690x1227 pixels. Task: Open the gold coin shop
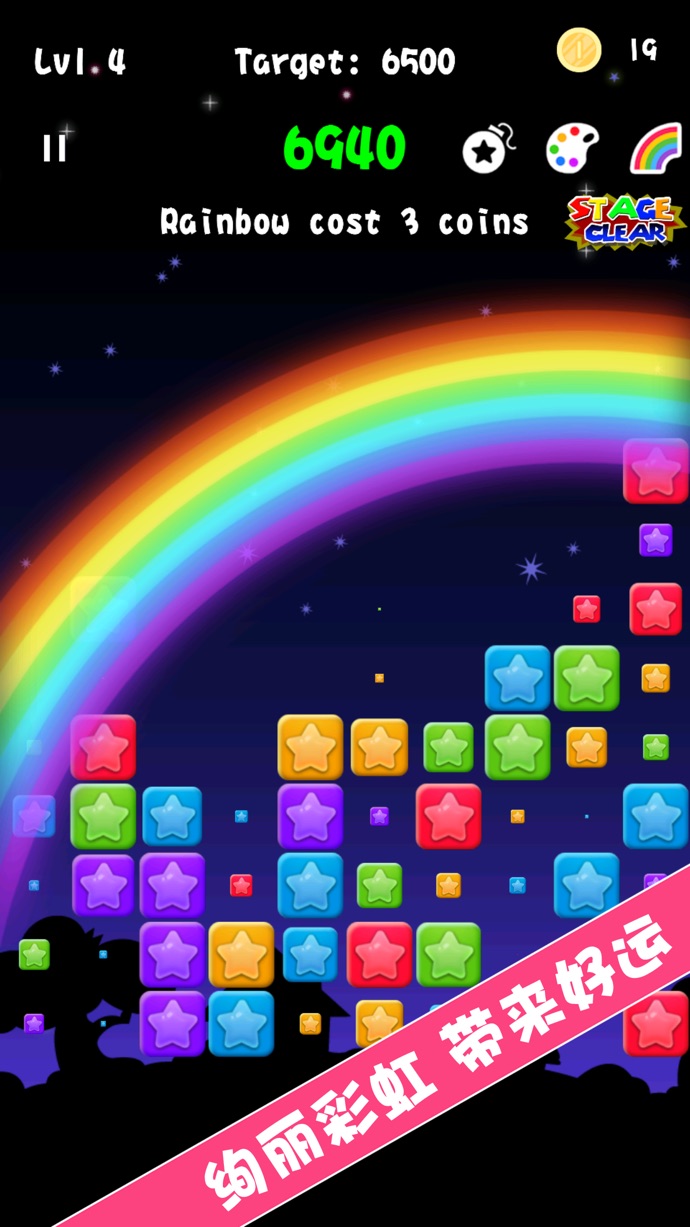(579, 50)
